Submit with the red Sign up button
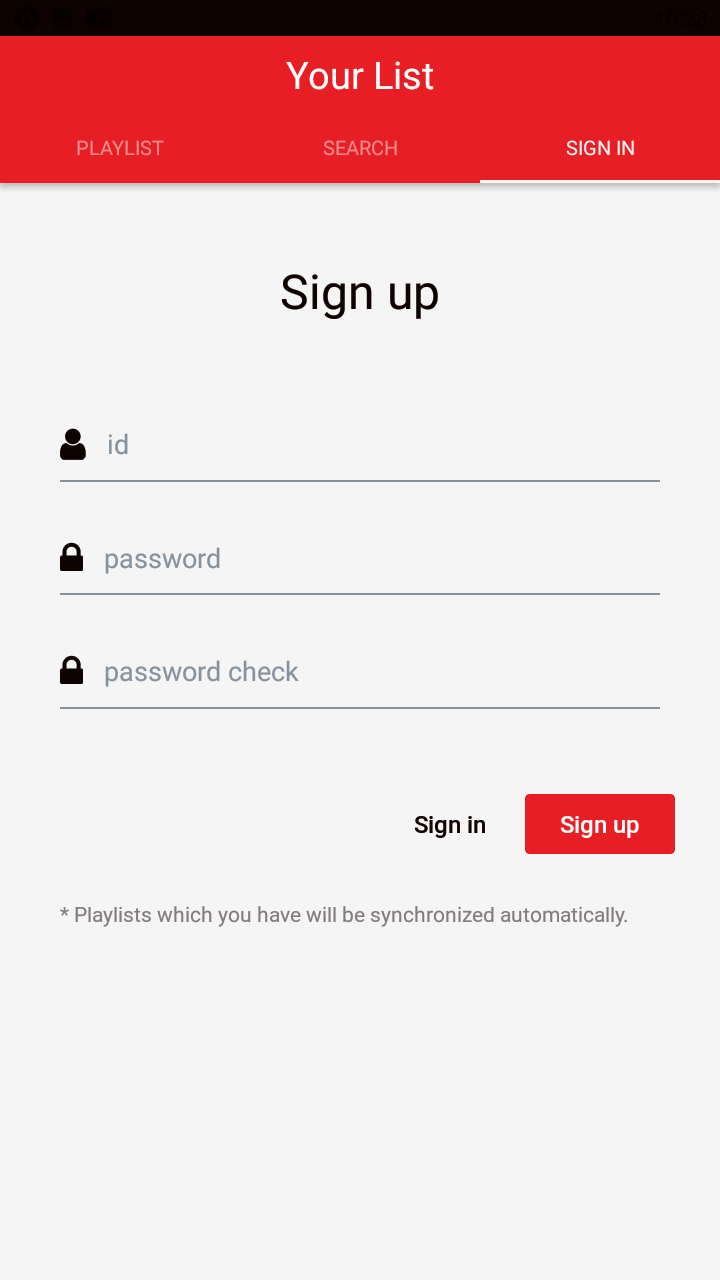 (x=600, y=824)
